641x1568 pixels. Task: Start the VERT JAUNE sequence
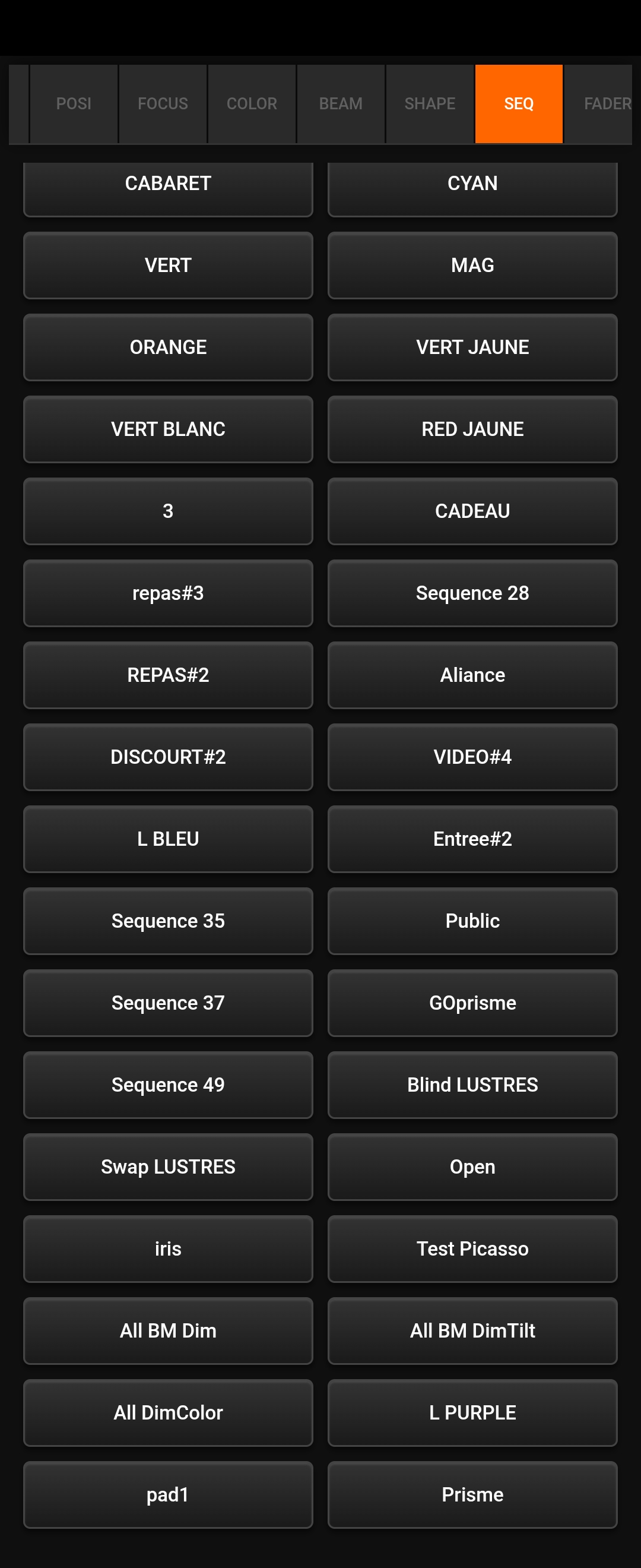[x=472, y=347]
